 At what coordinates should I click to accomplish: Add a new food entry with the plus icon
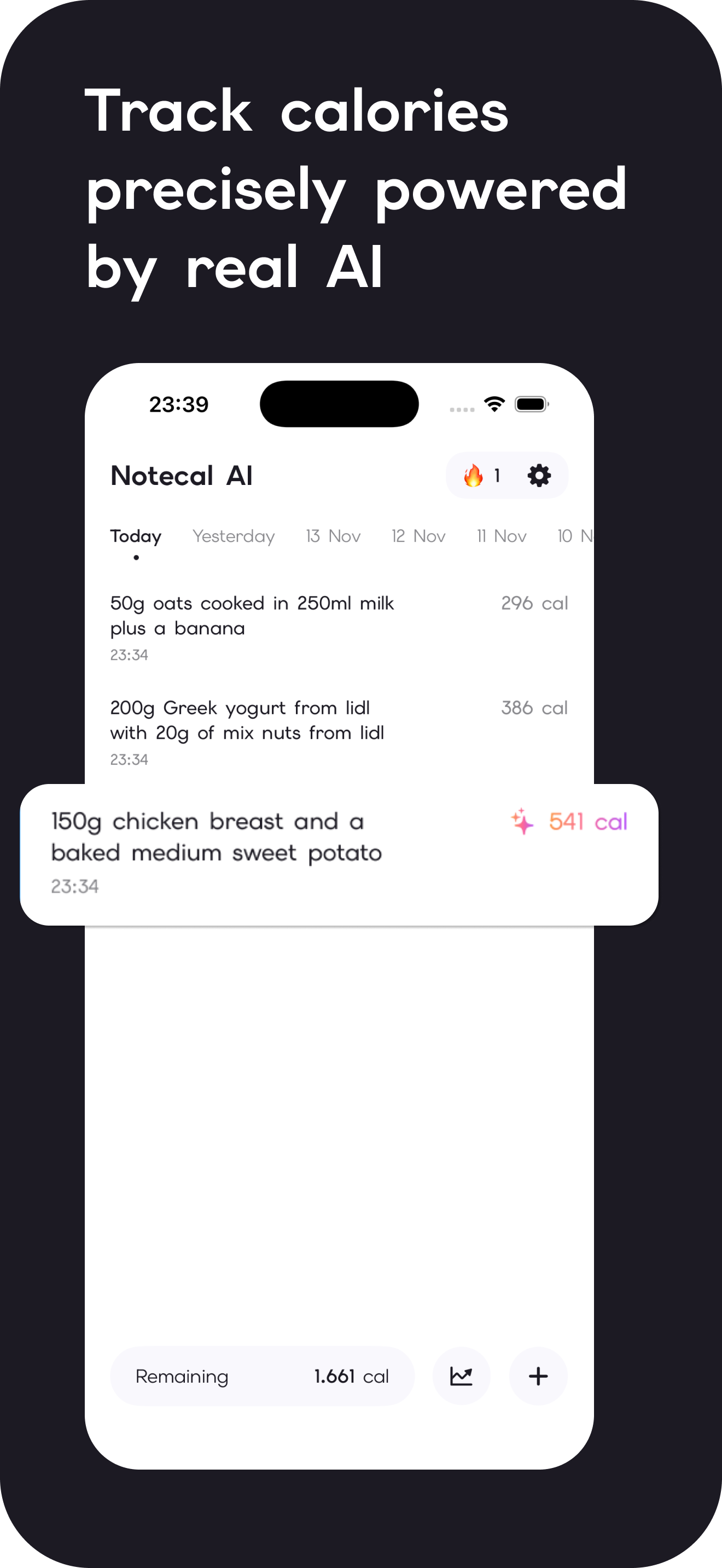(x=538, y=1376)
